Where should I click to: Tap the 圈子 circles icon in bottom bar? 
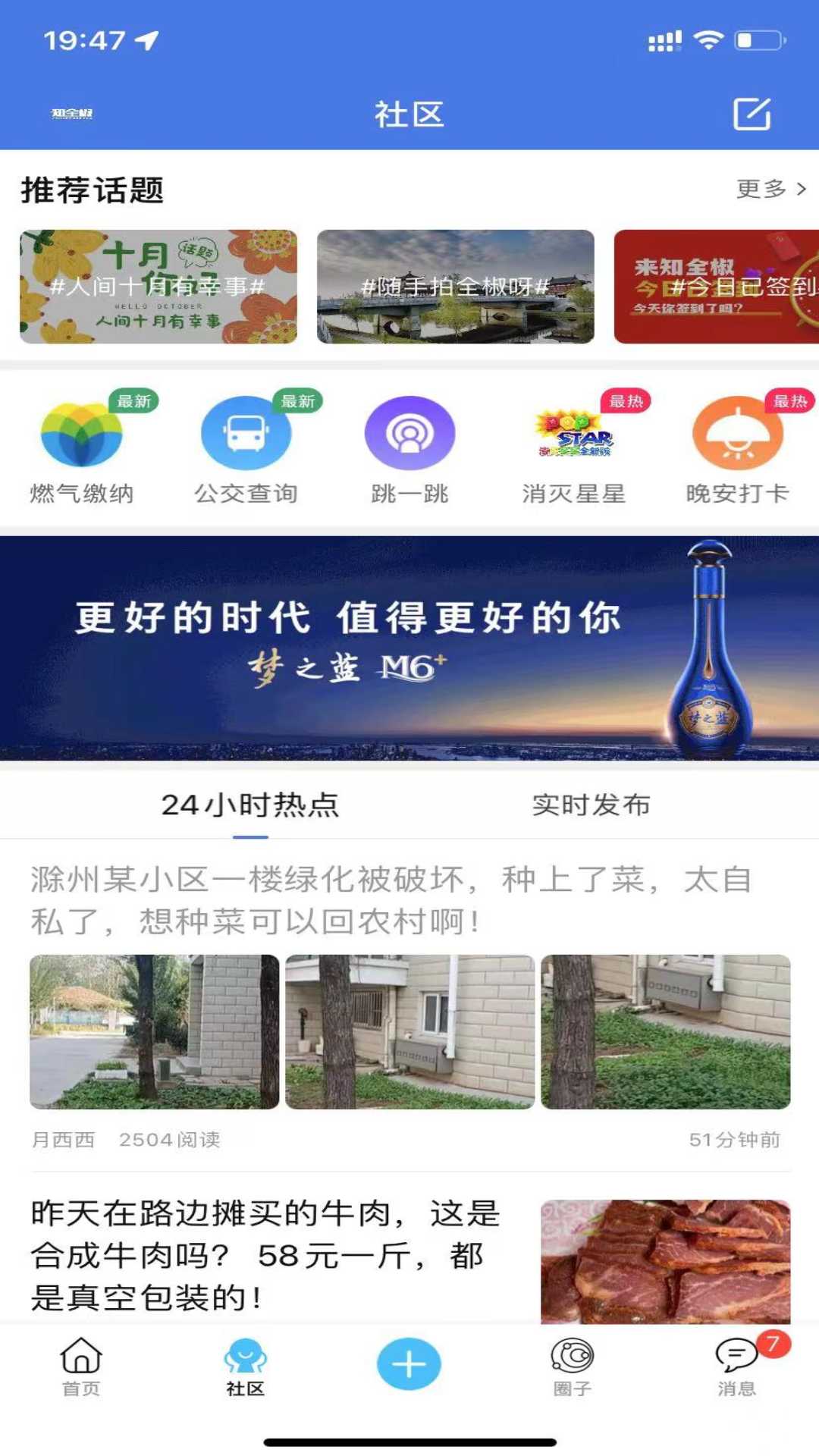(573, 1369)
